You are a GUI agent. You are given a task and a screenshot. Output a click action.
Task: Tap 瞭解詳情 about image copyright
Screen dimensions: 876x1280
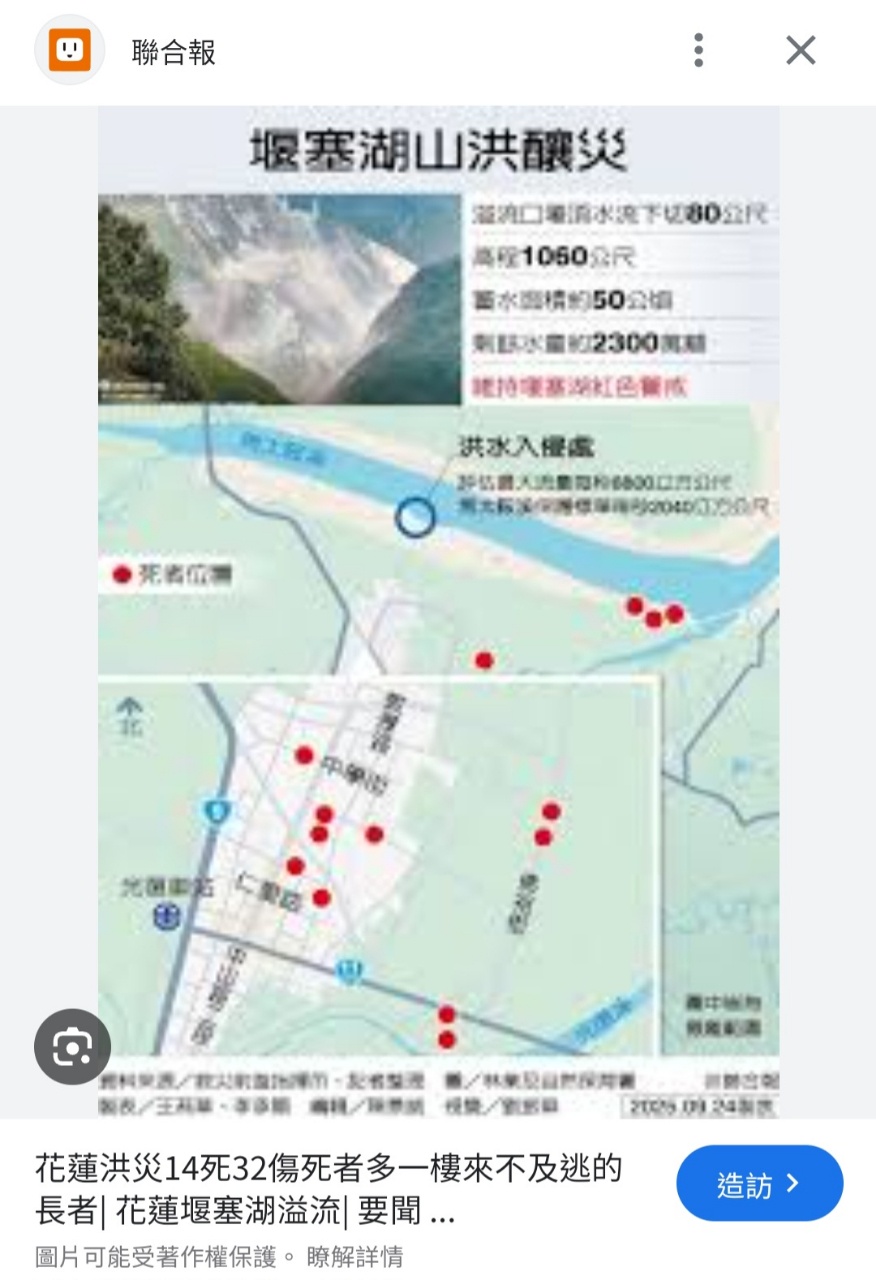point(355,1257)
